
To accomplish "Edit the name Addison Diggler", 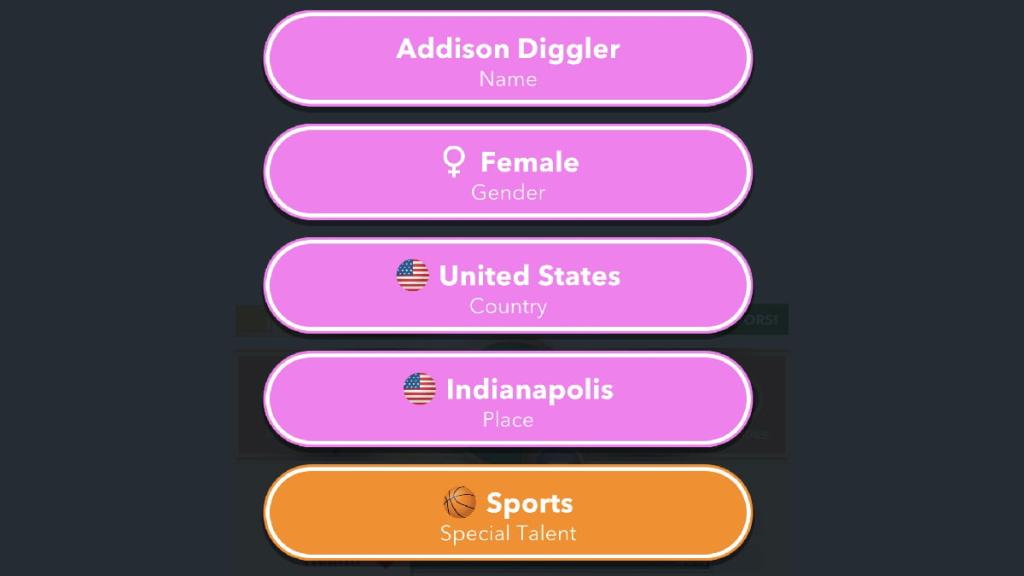I will coord(508,59).
